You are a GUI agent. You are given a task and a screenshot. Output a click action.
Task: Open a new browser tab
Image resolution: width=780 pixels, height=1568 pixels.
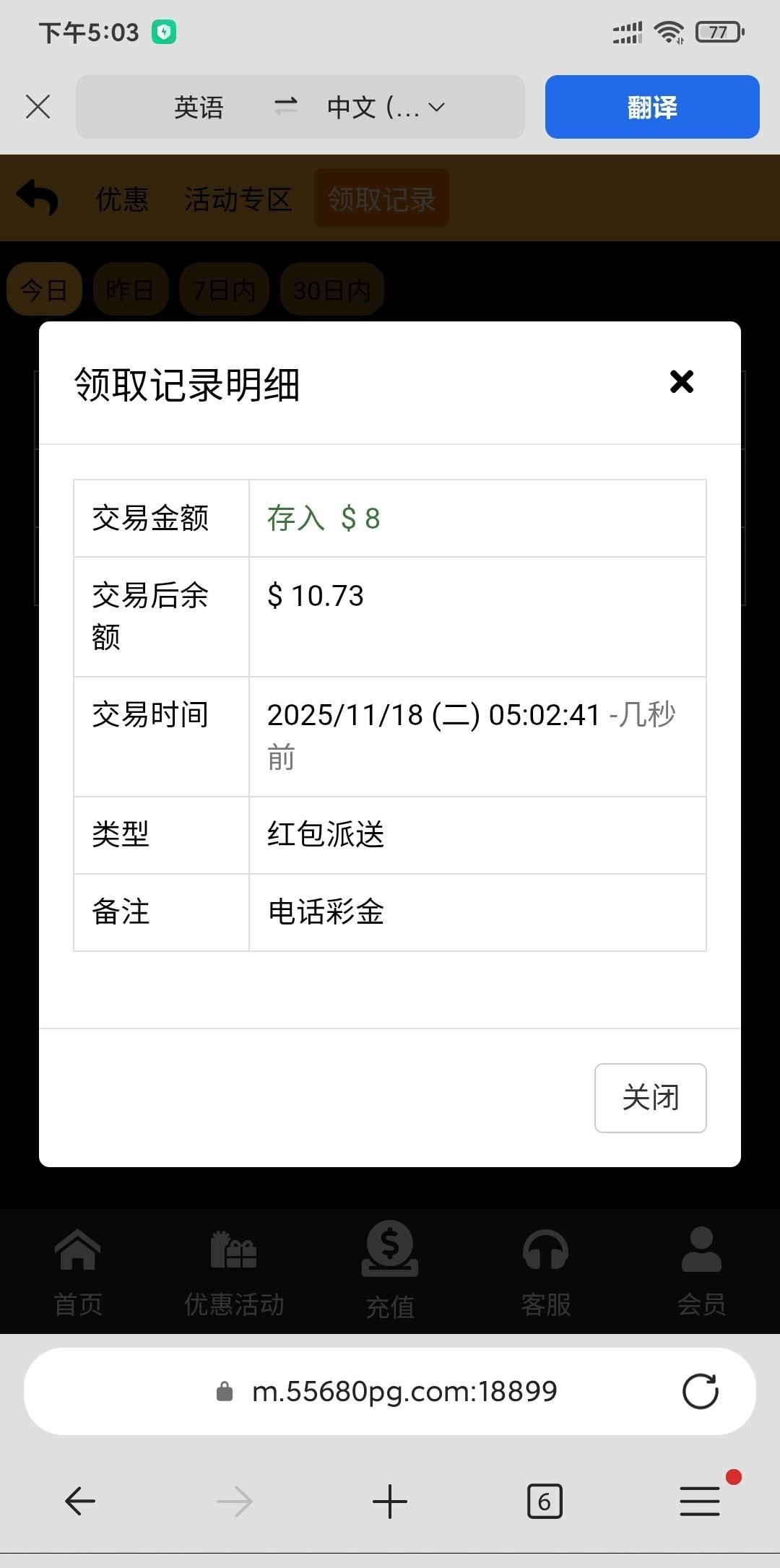390,1502
